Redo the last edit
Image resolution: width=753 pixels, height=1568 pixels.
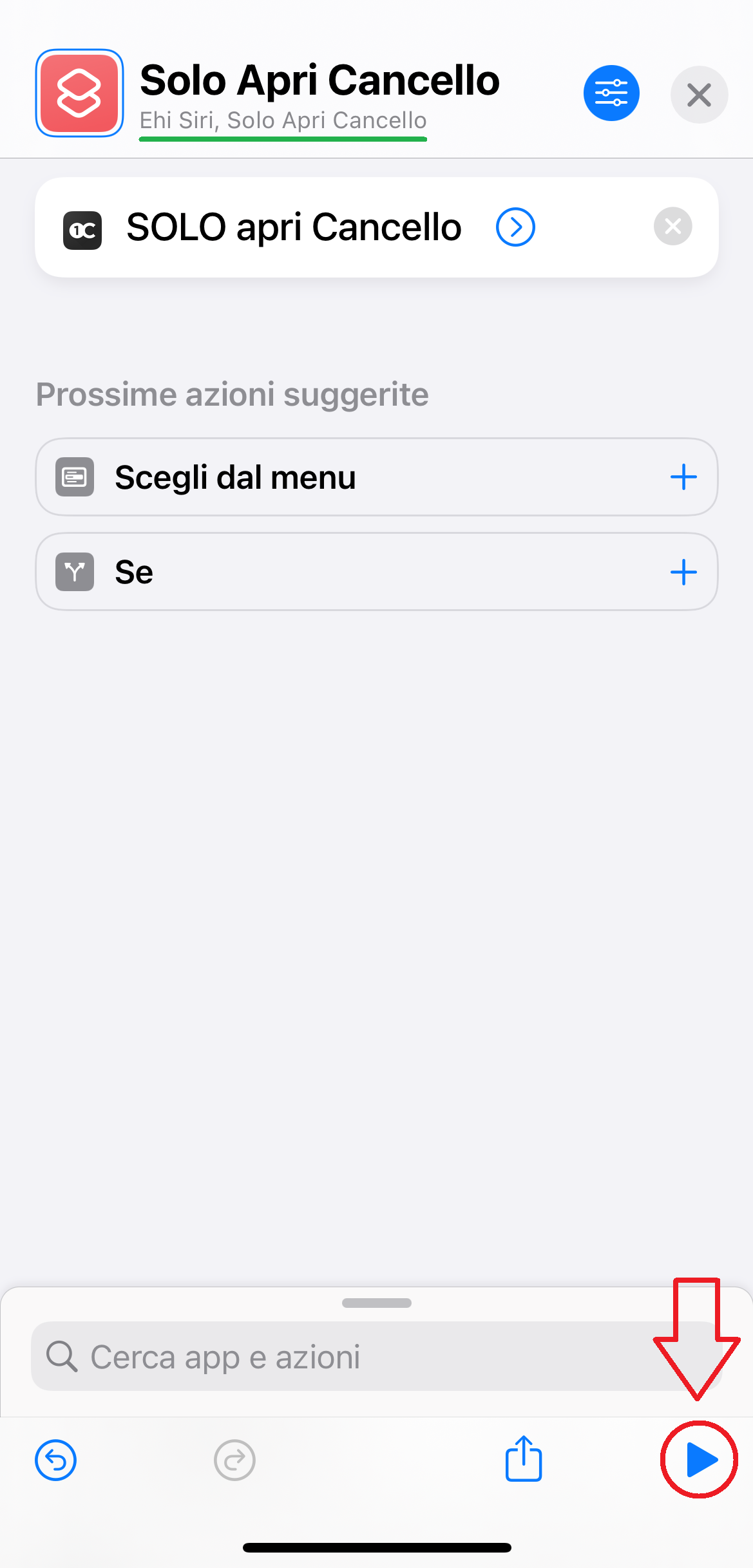point(234,1460)
